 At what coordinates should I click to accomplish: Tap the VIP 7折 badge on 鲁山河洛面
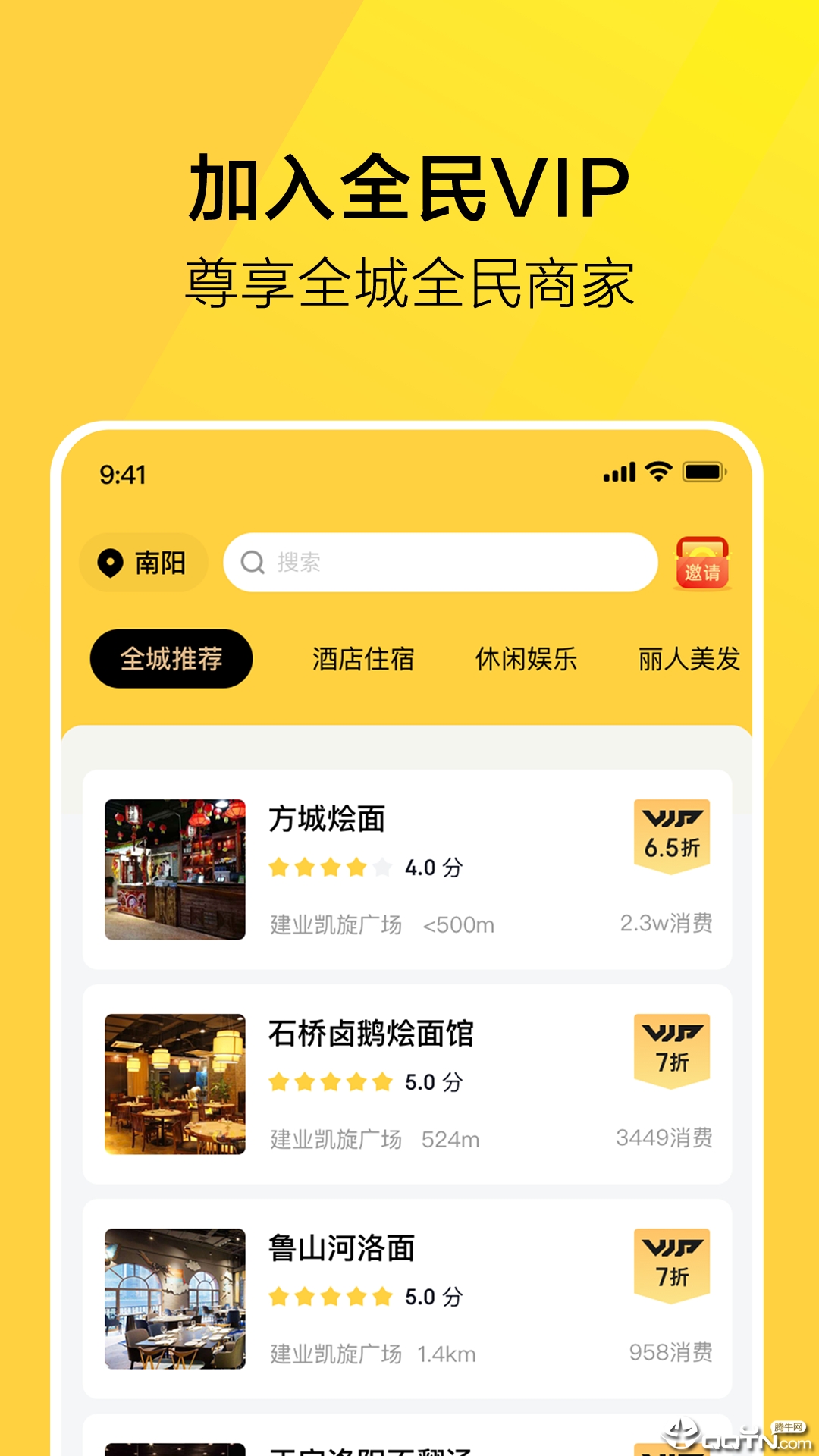672,1263
